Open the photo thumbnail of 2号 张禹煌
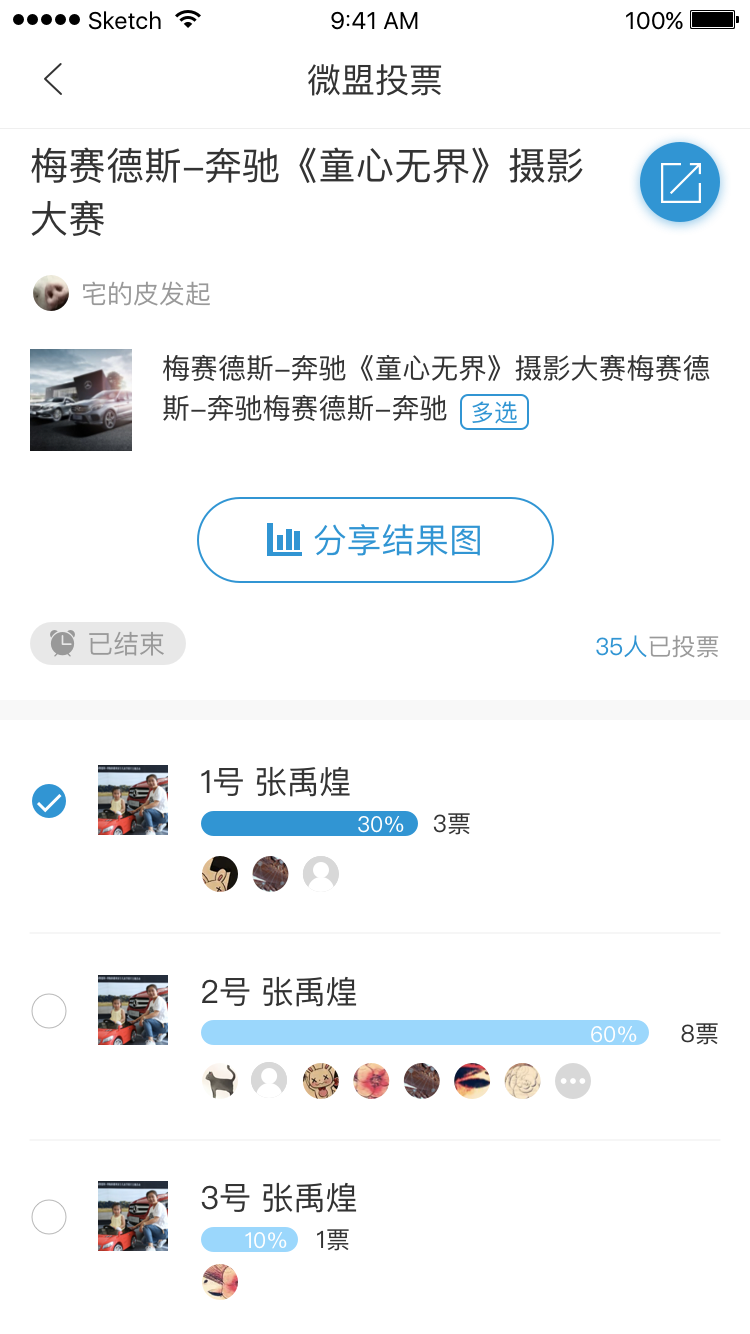 [133, 1010]
